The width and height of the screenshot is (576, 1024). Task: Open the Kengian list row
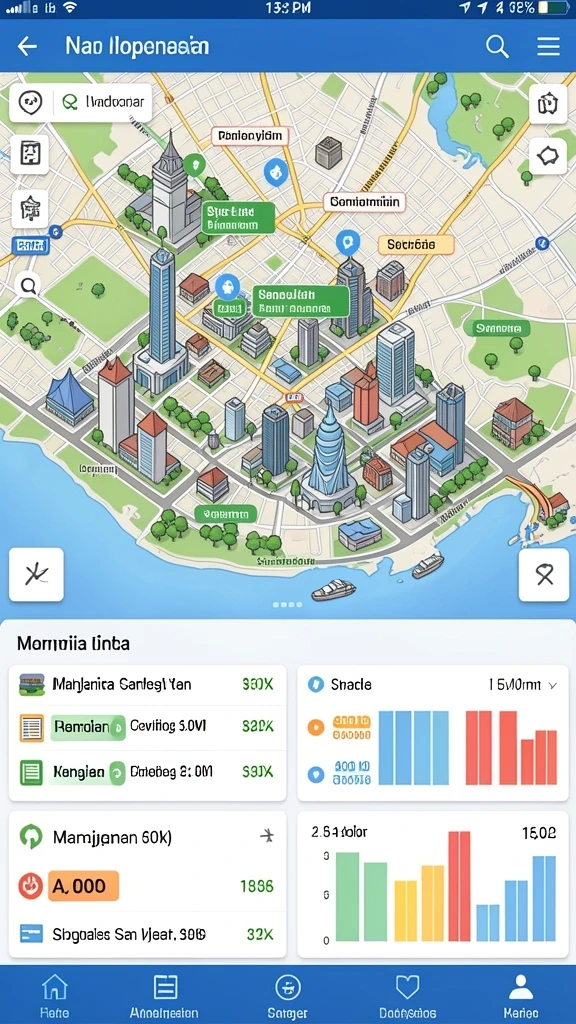click(x=148, y=772)
